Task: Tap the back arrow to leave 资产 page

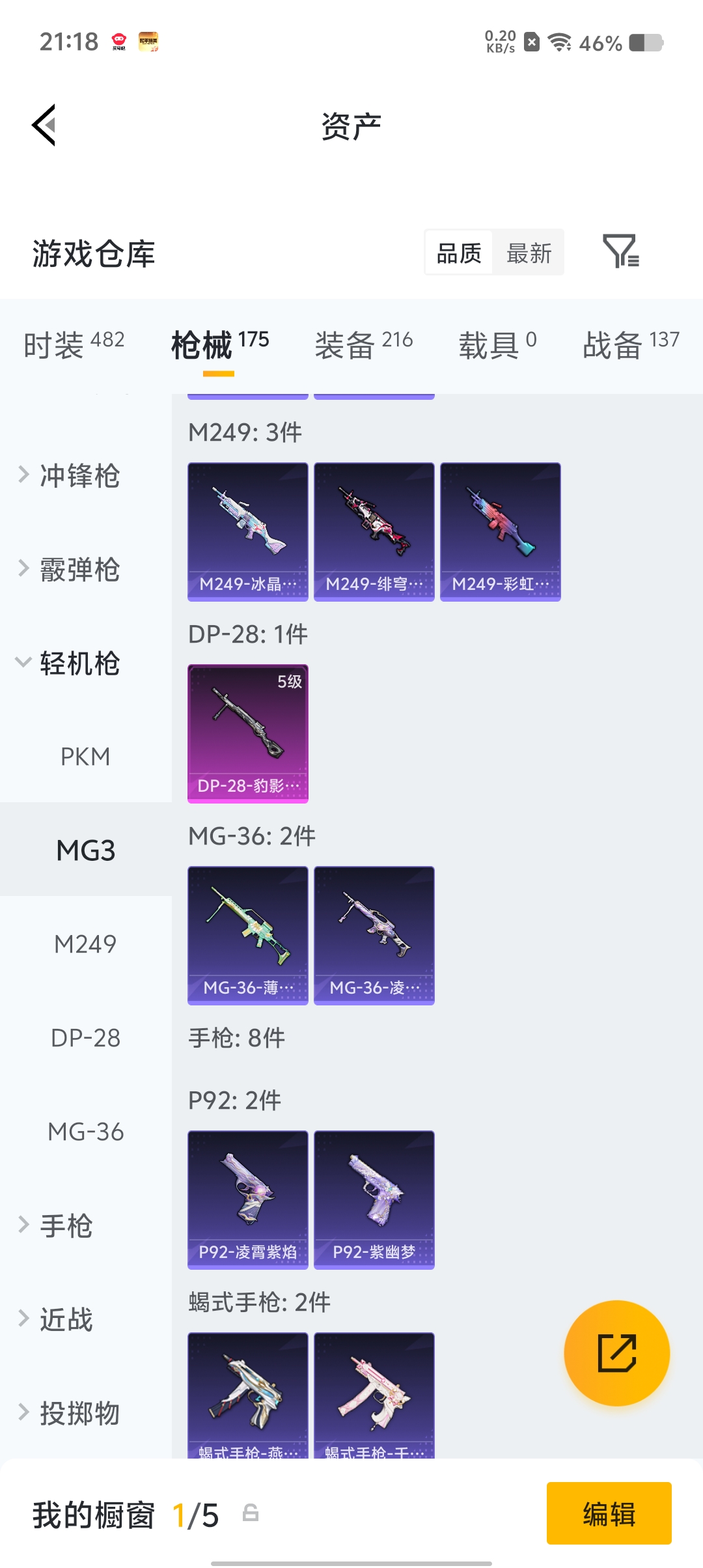Action: [x=44, y=126]
